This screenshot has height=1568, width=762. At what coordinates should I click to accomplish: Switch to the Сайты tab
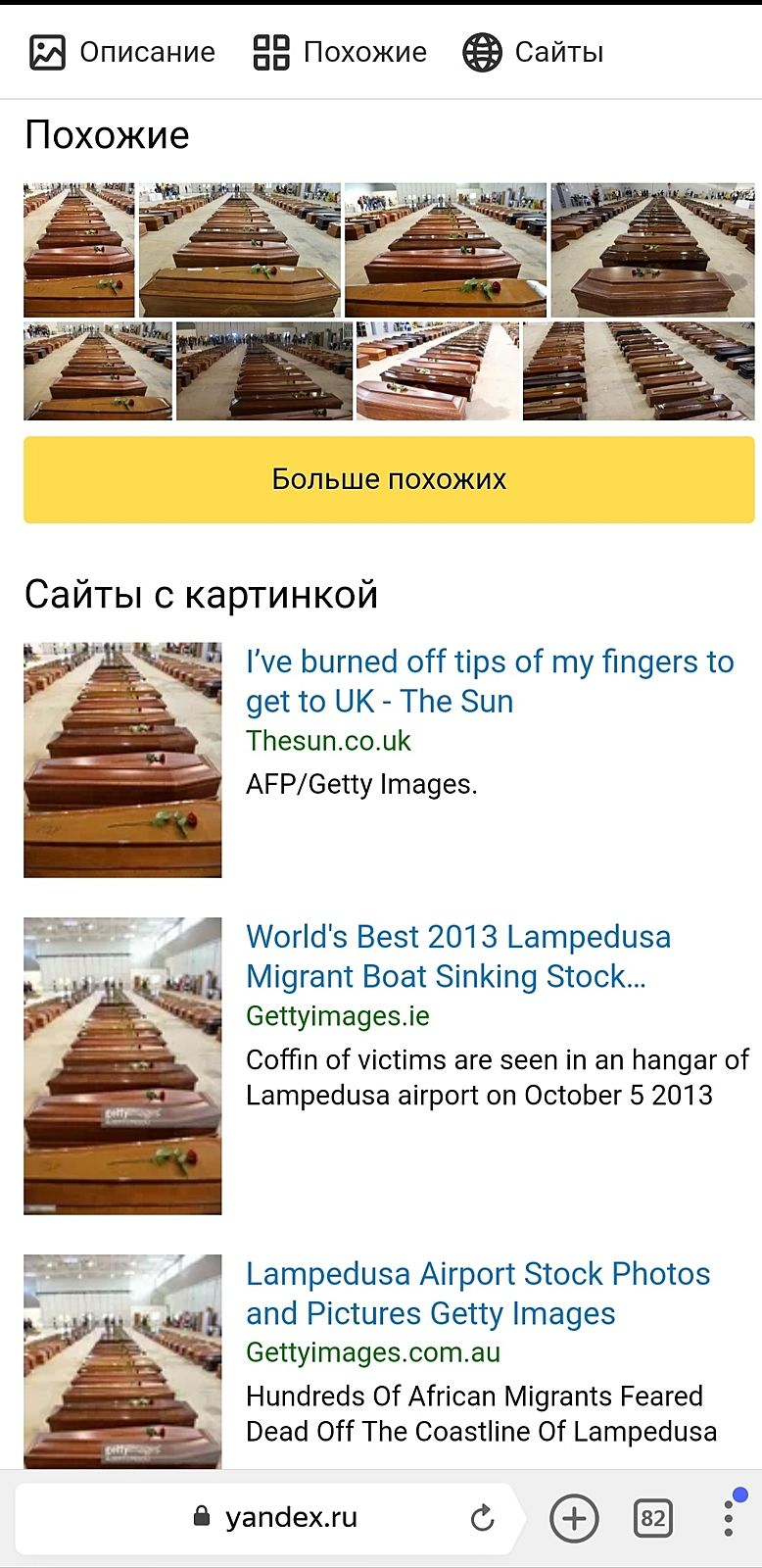point(533,52)
